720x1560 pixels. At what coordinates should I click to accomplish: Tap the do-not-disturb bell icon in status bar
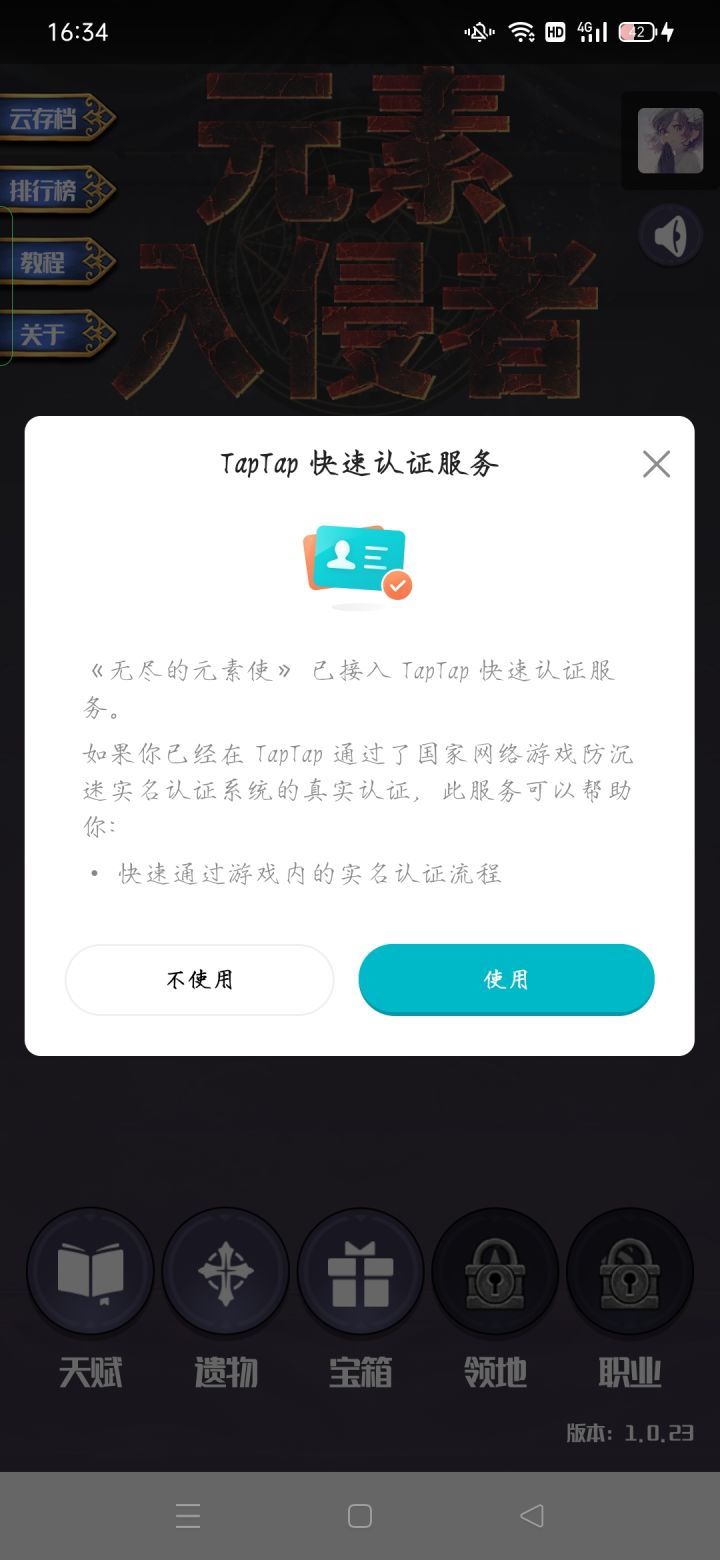click(478, 31)
